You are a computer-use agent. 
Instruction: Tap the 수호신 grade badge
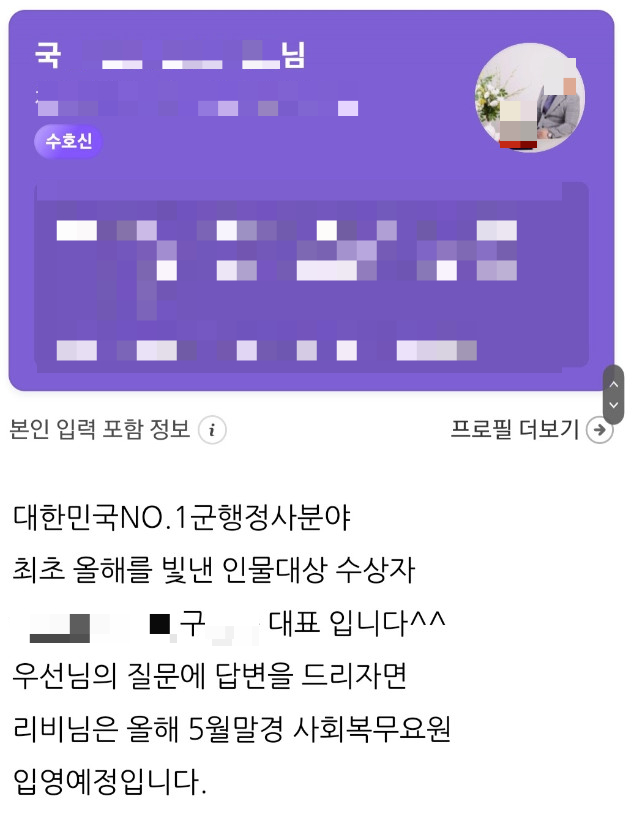tap(69, 141)
